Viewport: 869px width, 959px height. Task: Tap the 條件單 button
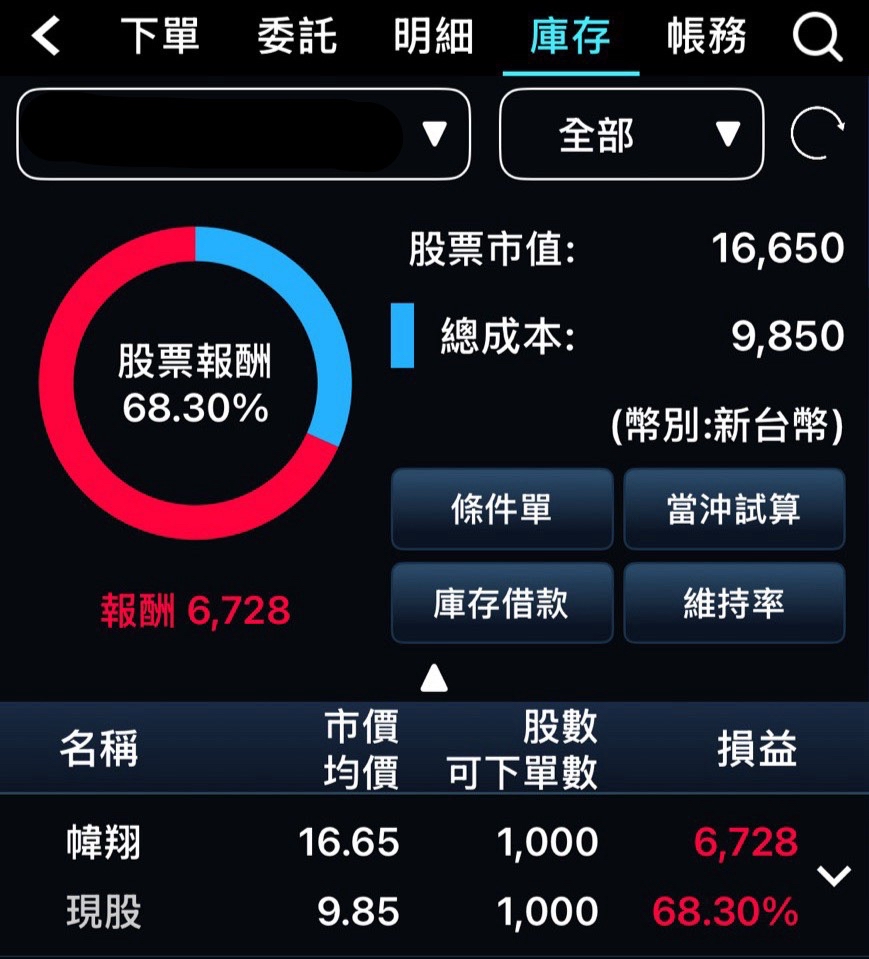tap(501, 509)
